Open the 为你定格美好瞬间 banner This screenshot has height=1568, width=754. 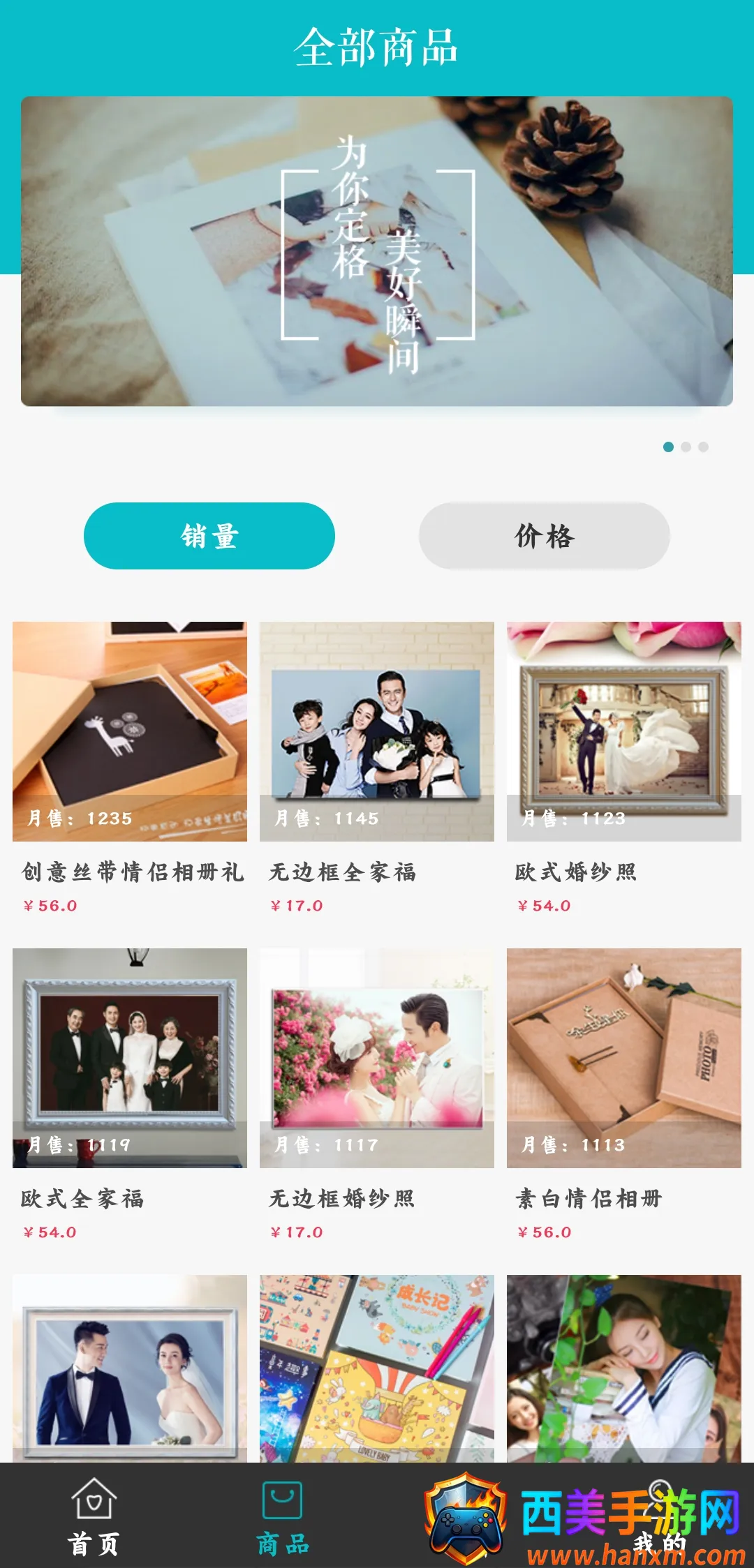tap(377, 251)
